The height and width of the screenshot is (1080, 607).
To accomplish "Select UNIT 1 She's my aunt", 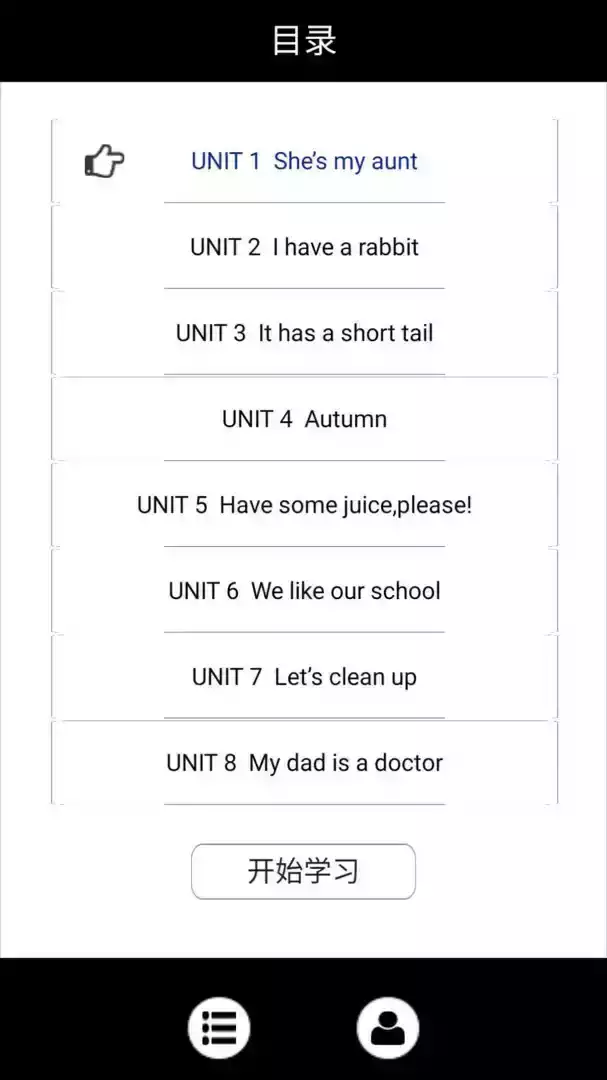I will pos(304,161).
